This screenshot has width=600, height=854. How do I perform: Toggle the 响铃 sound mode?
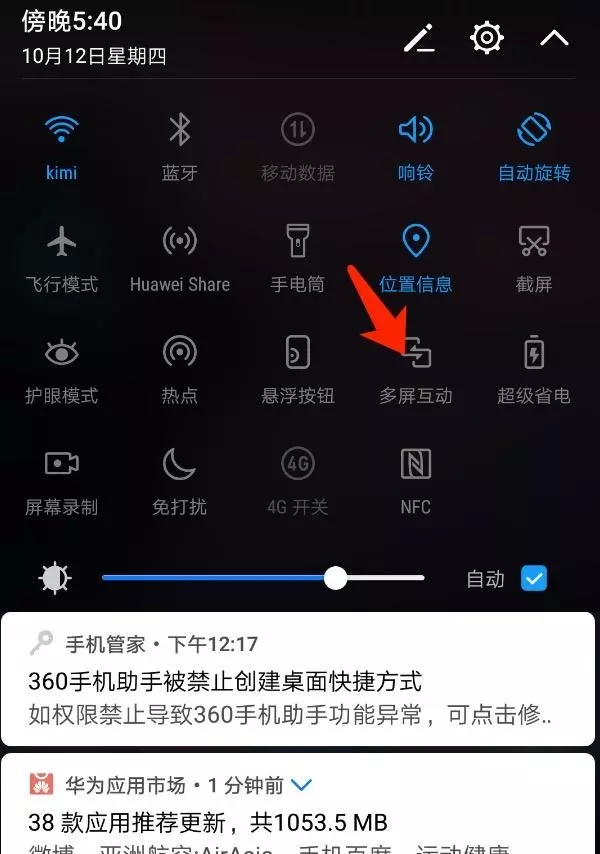click(415, 130)
